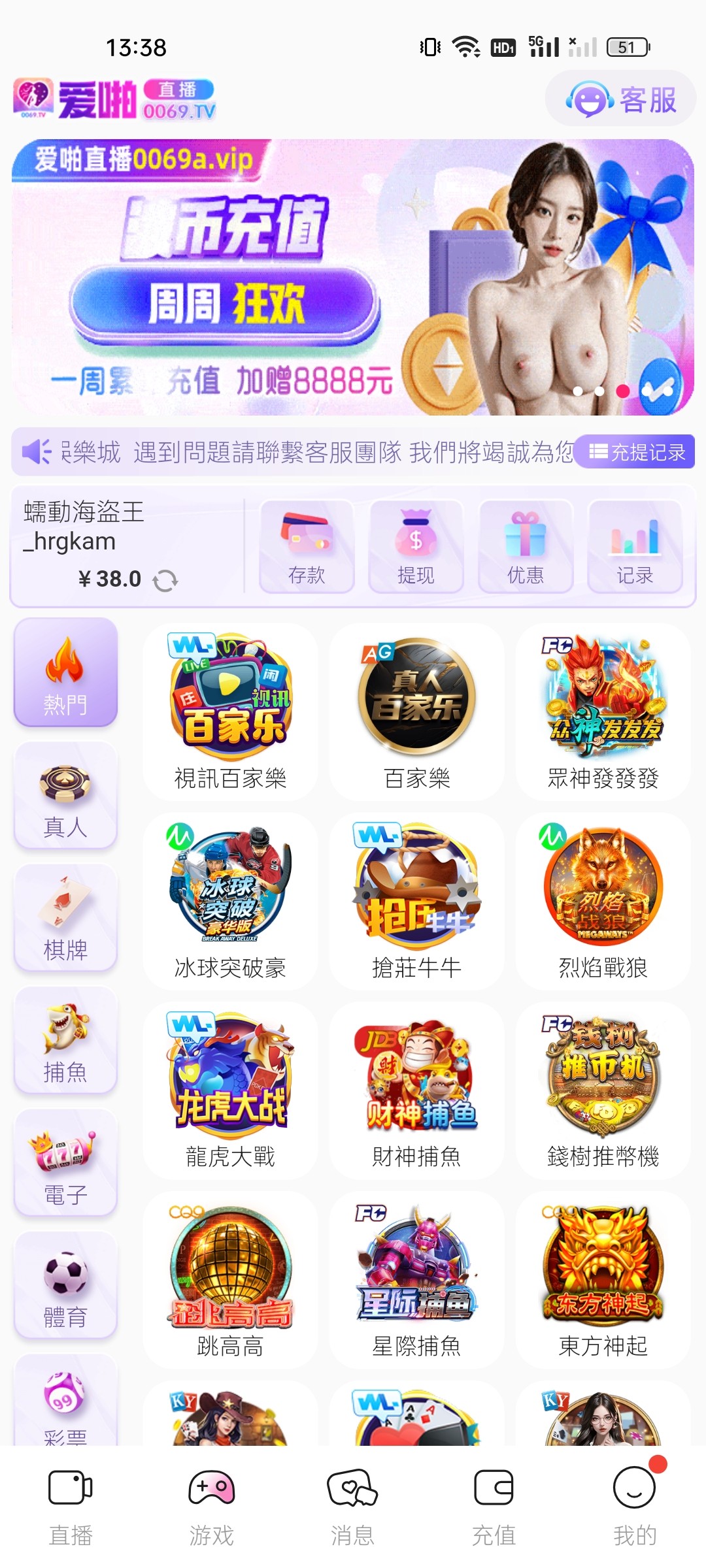Select the 捕魚 category

65,1040
